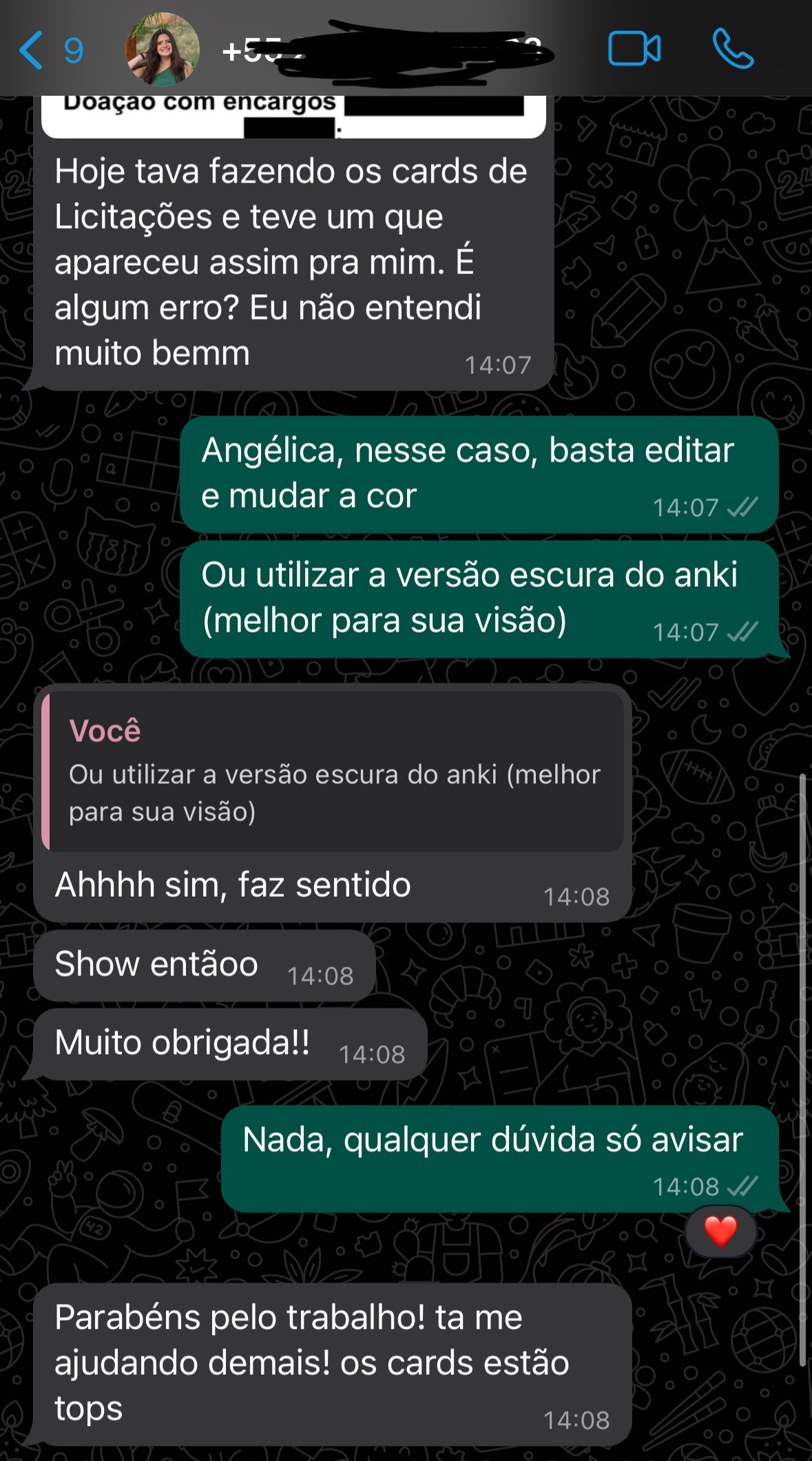Jump to the quoted 'Ou utilizar a versão escura' message
This screenshot has width=812, height=1461.
pyautogui.click(x=333, y=773)
